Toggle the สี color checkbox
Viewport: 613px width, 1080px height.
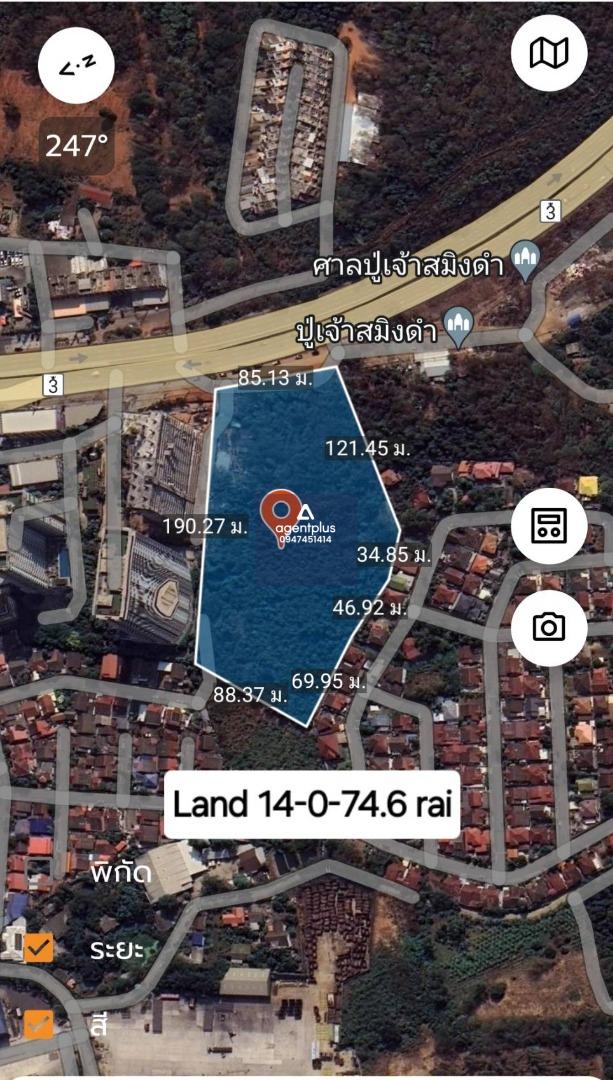[40, 1024]
